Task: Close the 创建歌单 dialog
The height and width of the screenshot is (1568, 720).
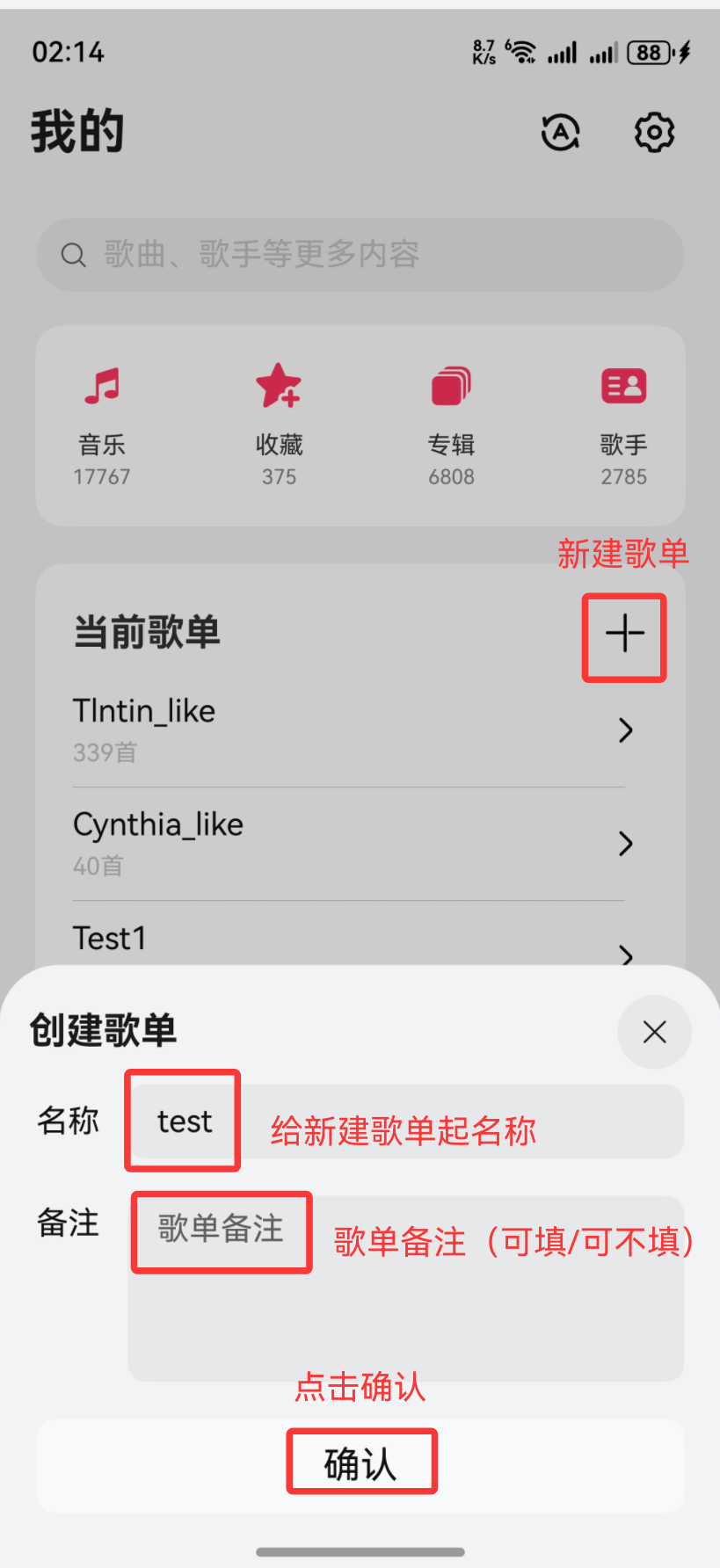Action: click(654, 1032)
